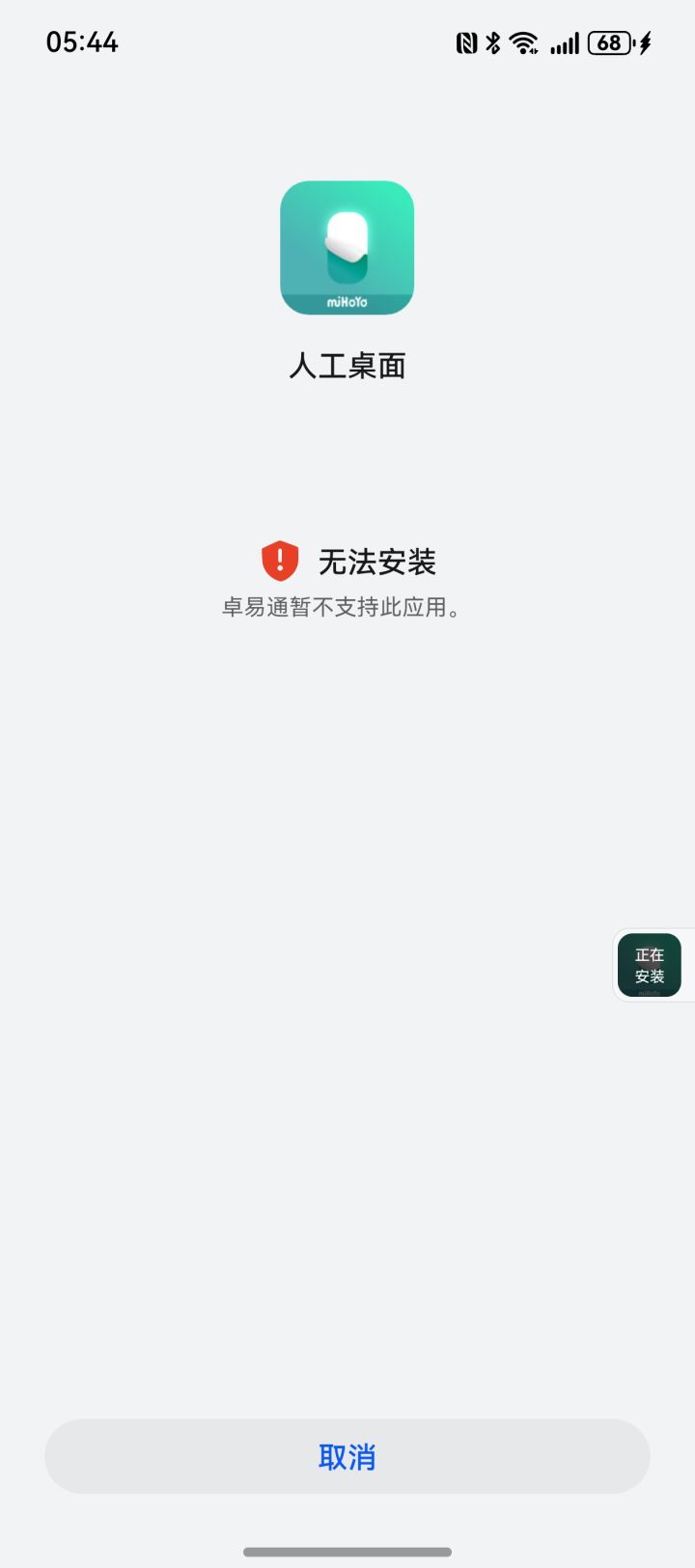Viewport: 695px width, 1568px height.
Task: Tap the installing progress badge on the right
Action: coord(650,965)
